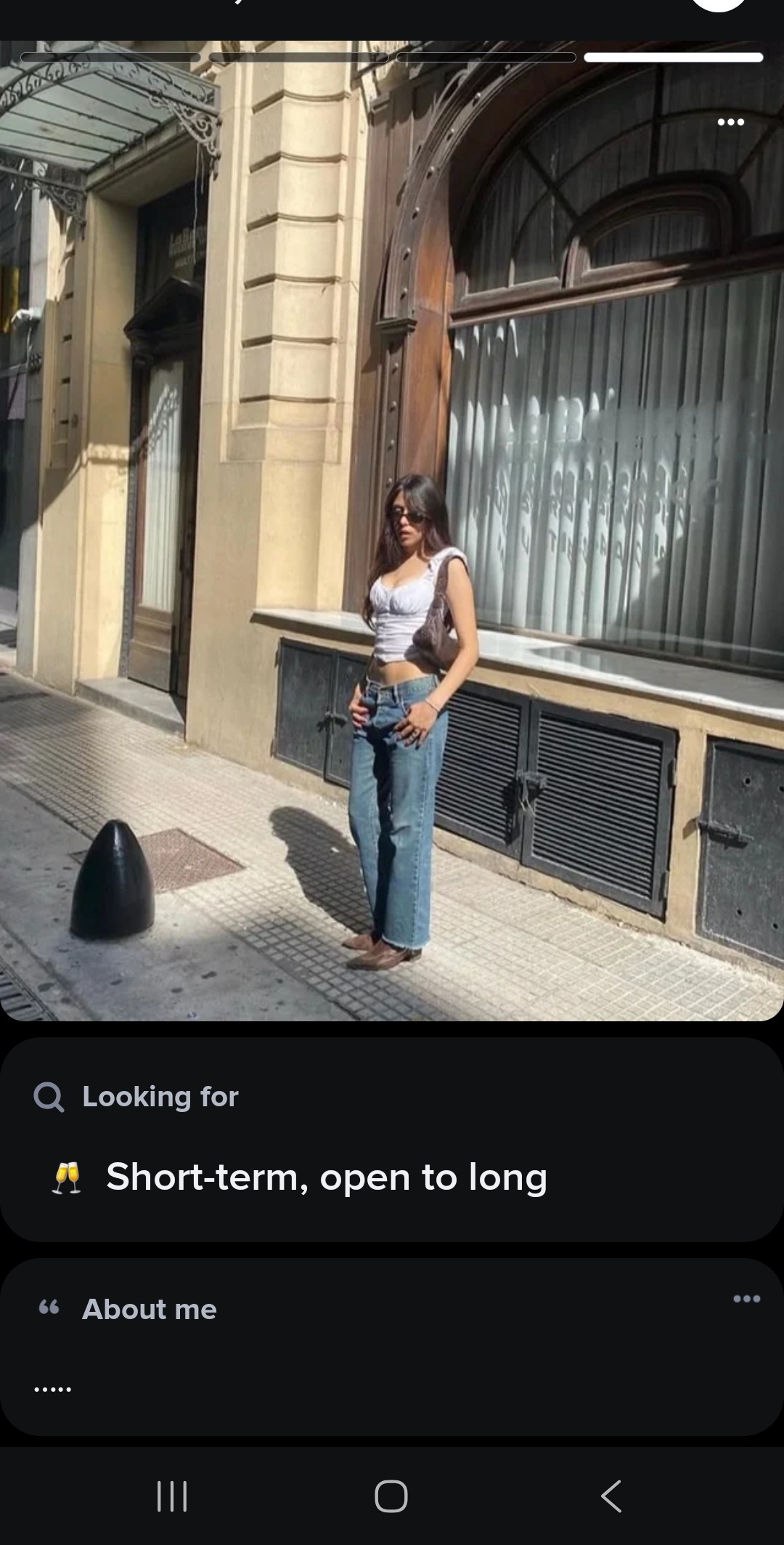Image resolution: width=784 pixels, height=1545 pixels.
Task: Select the second photo progress bar
Action: click(x=299, y=56)
